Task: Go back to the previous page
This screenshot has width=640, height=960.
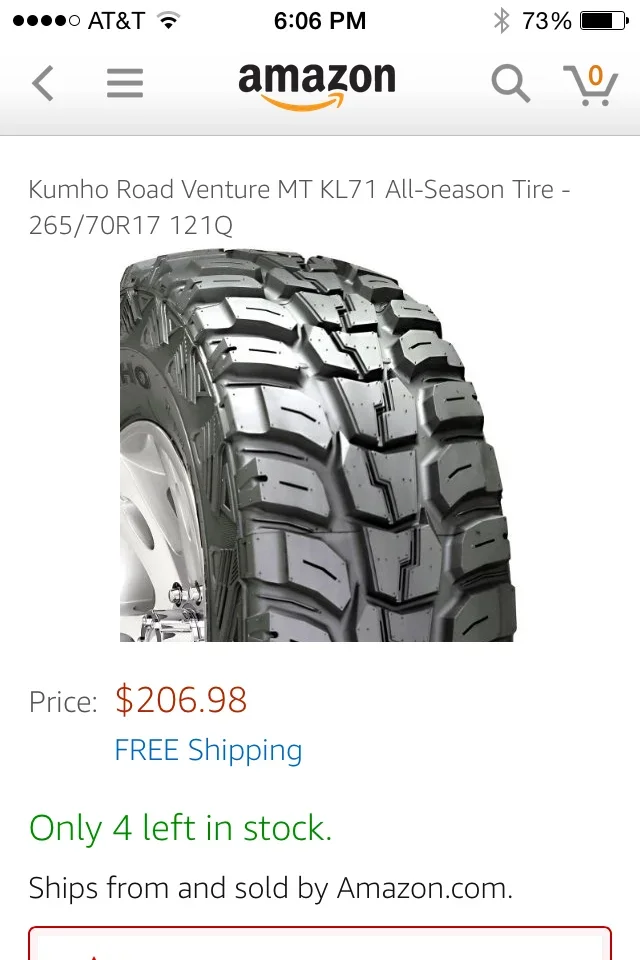Action: click(43, 84)
